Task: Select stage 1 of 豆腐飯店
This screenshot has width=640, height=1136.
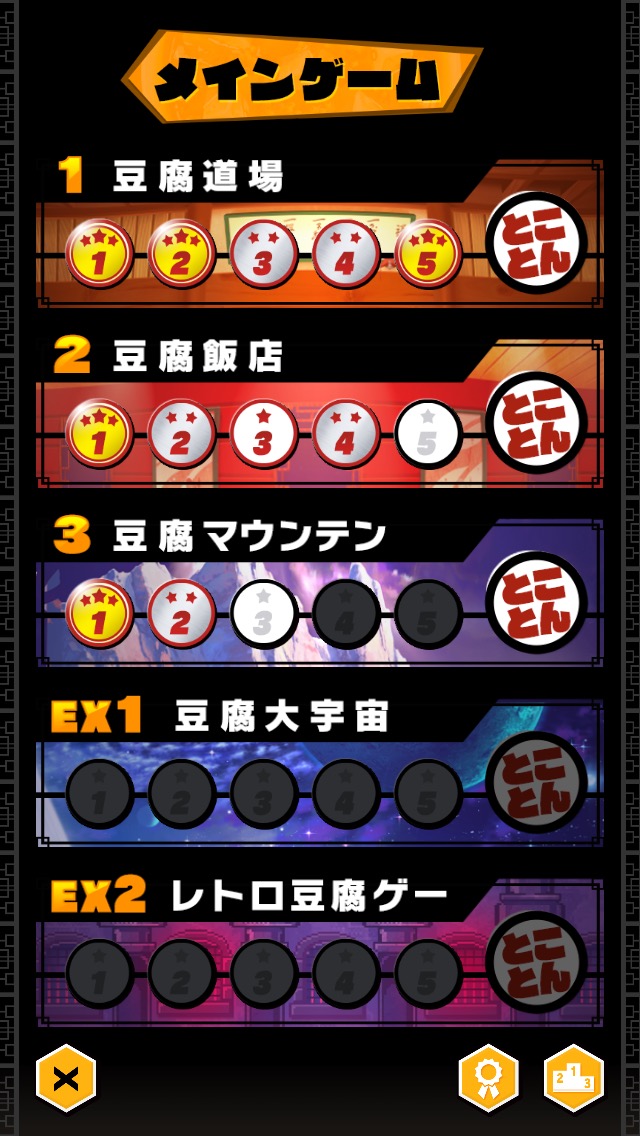Action: (x=99, y=434)
